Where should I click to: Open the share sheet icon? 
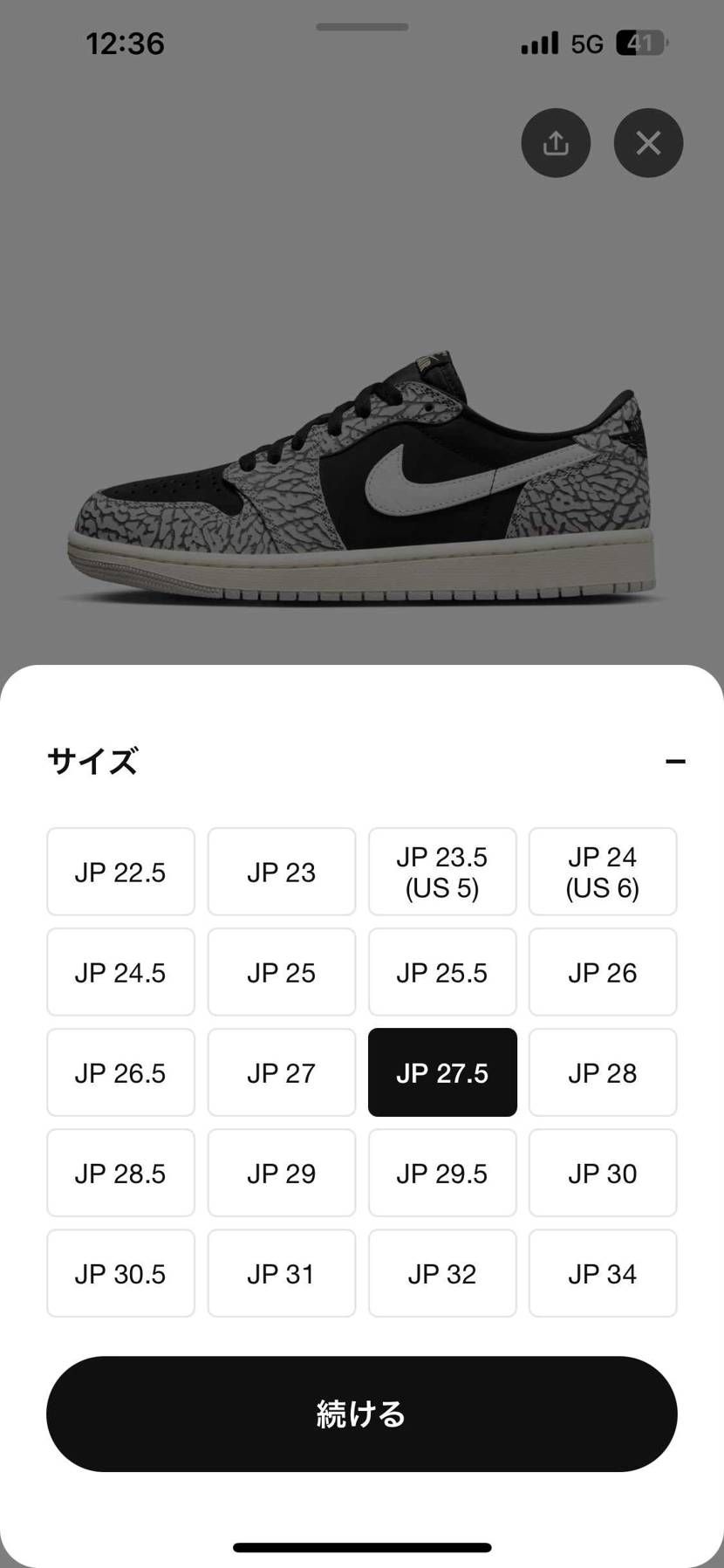tap(556, 142)
